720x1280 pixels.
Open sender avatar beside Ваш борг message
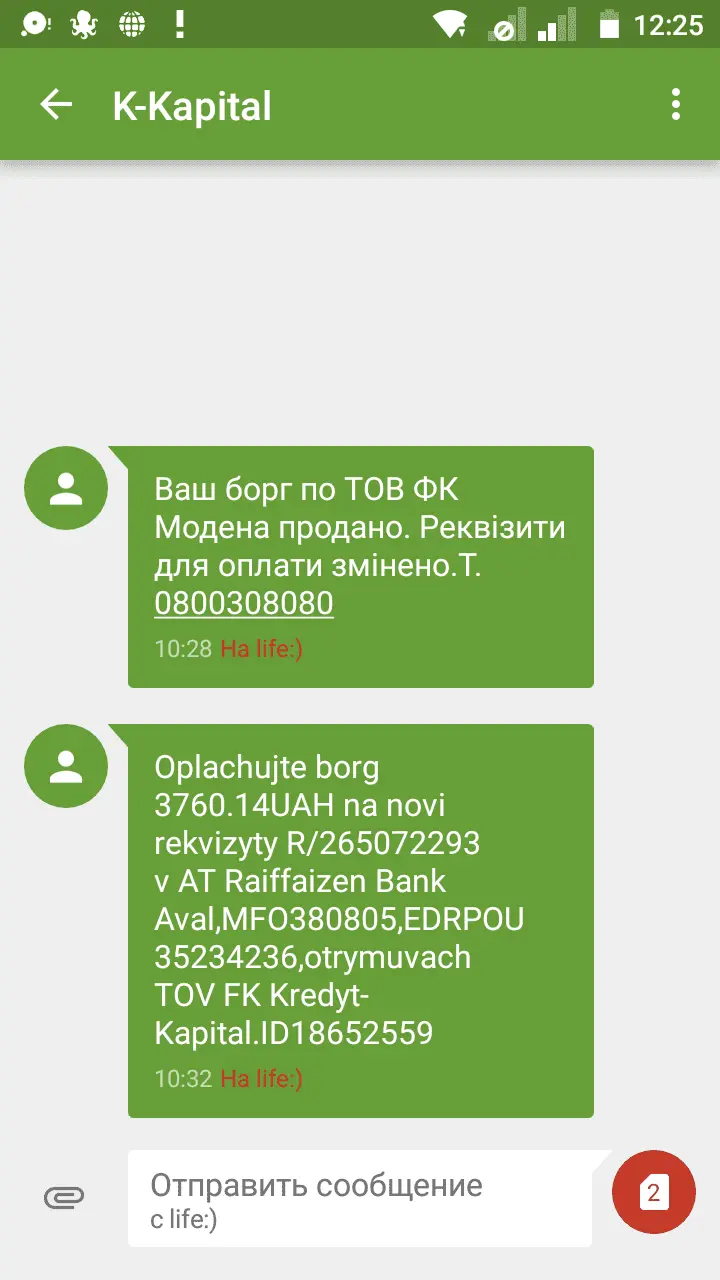click(x=66, y=488)
